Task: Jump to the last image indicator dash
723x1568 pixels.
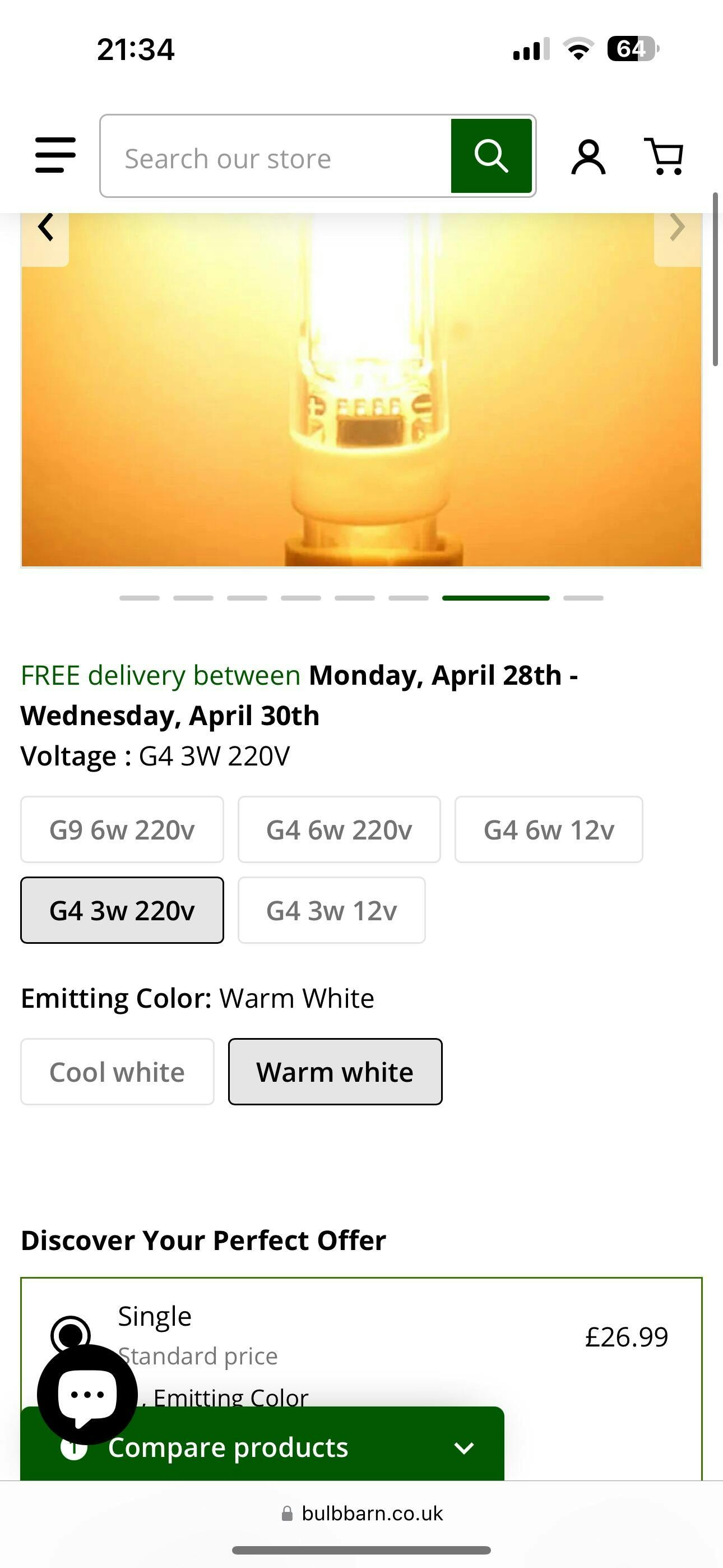Action: click(x=583, y=598)
